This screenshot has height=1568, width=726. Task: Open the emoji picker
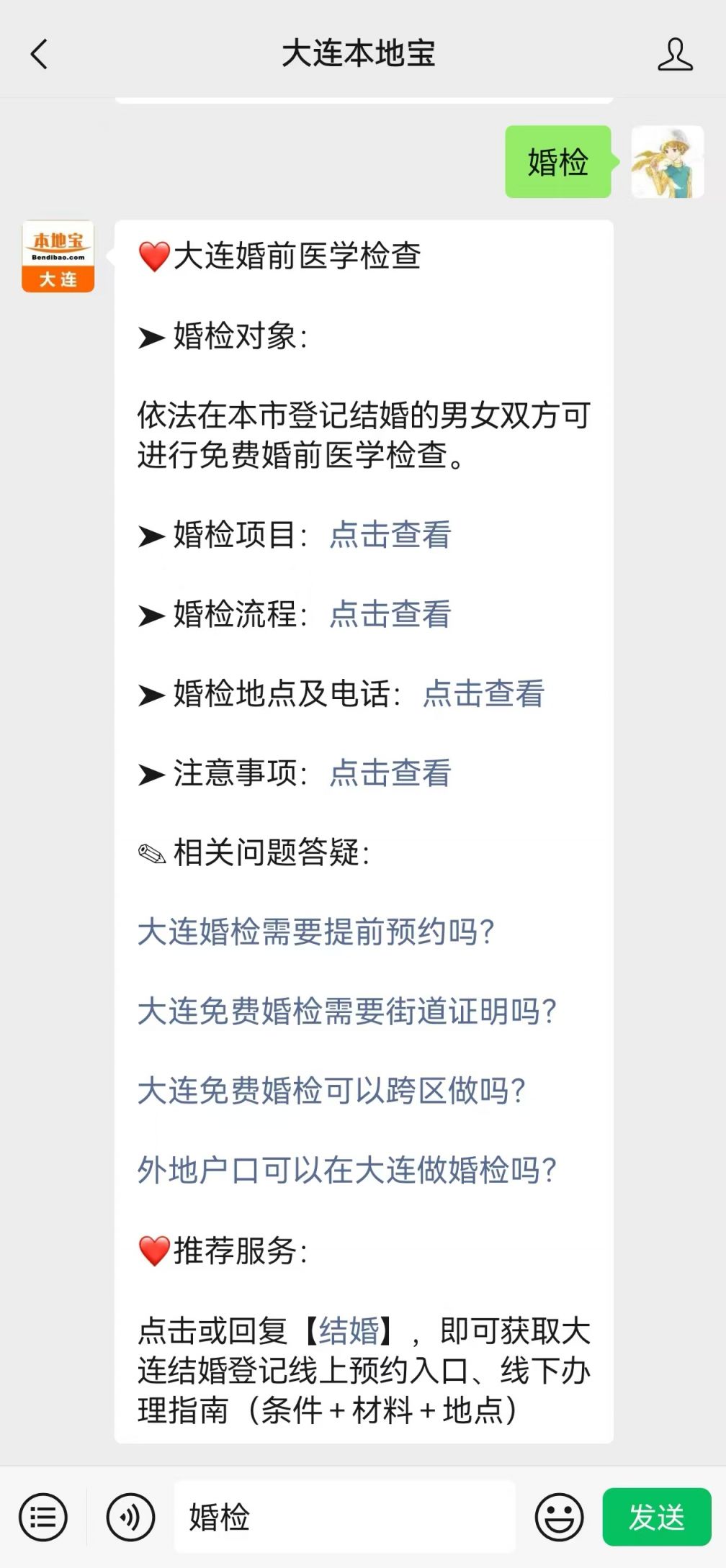point(559,1517)
